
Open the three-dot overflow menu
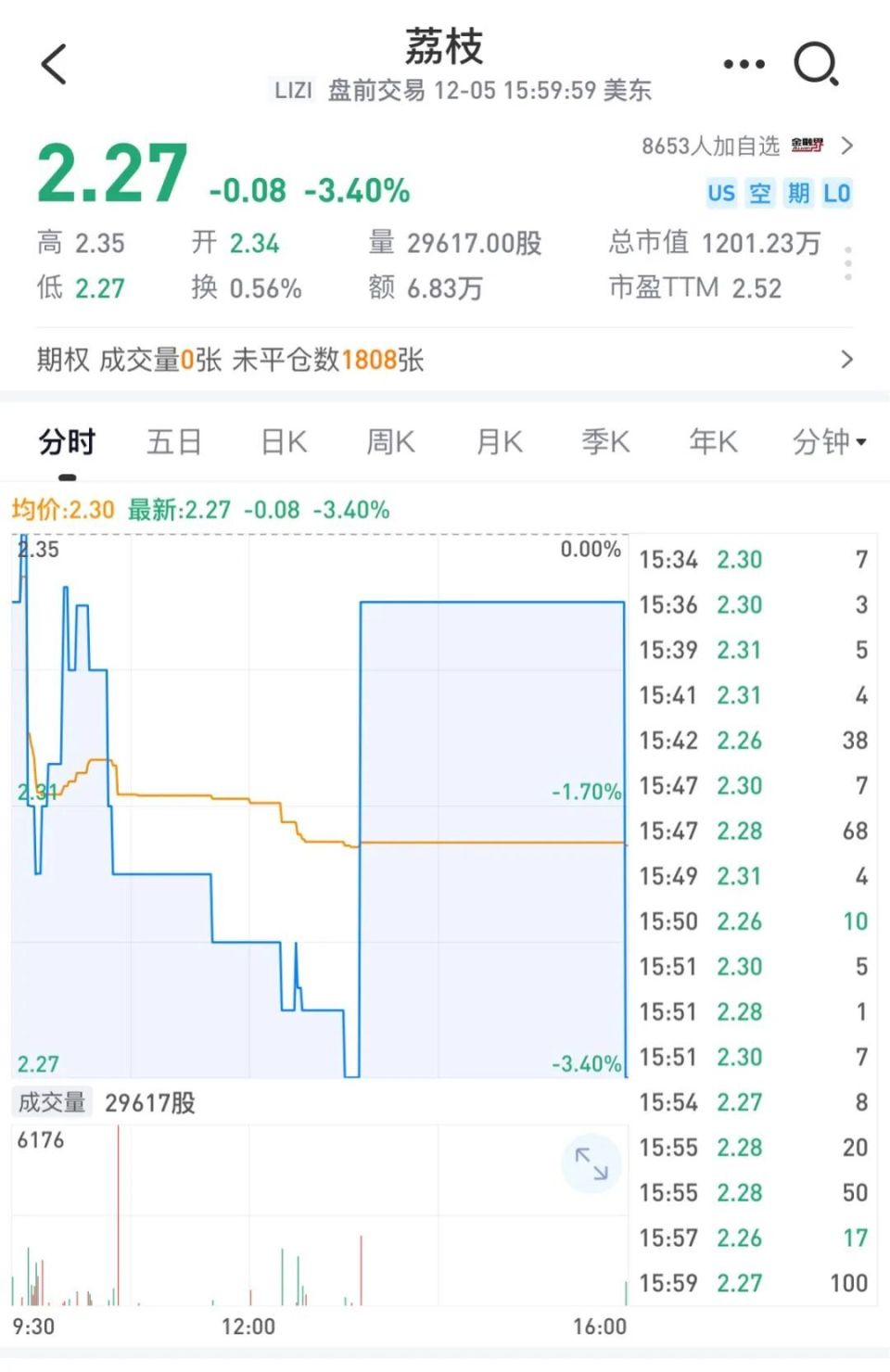[744, 65]
